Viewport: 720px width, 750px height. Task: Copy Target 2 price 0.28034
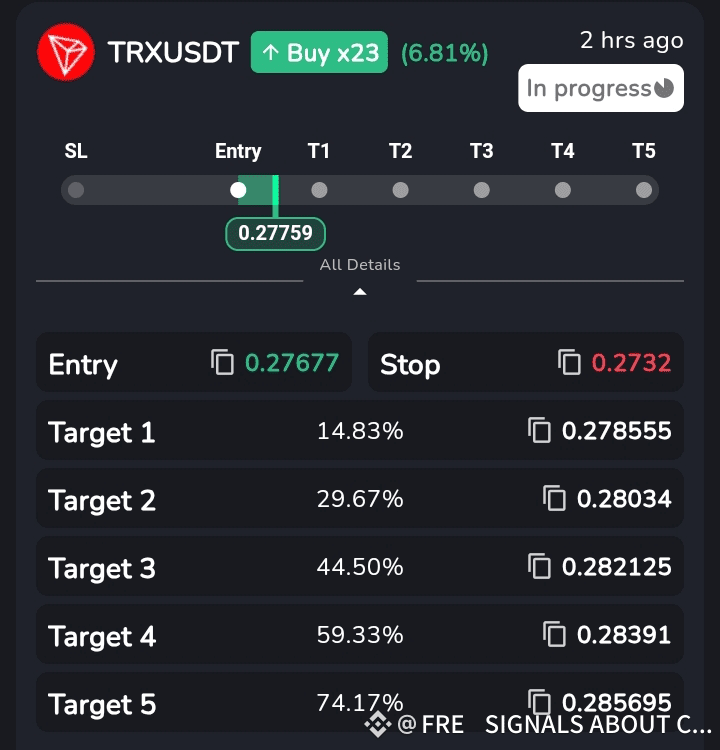[555, 498]
